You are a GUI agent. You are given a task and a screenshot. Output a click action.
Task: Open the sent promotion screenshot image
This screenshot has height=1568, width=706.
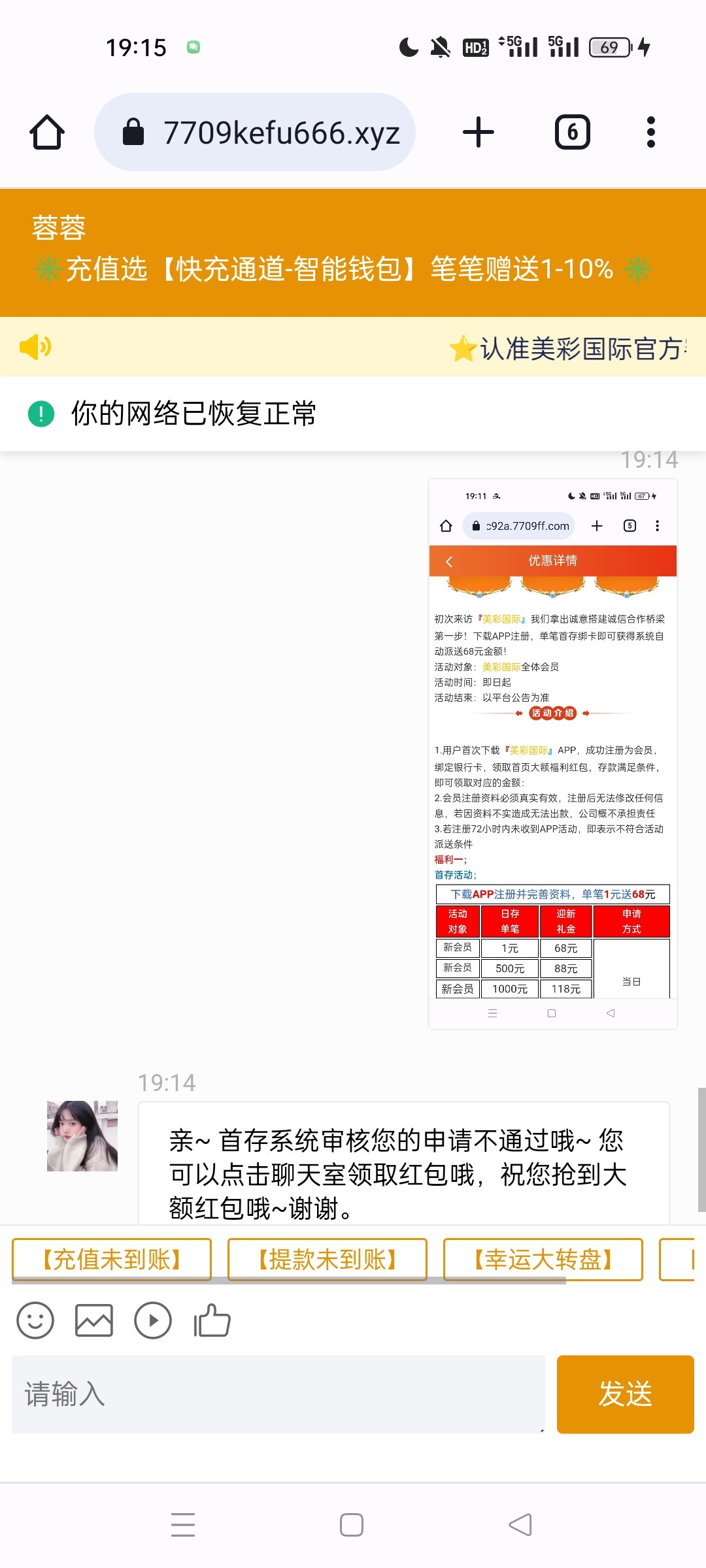[x=552, y=753]
